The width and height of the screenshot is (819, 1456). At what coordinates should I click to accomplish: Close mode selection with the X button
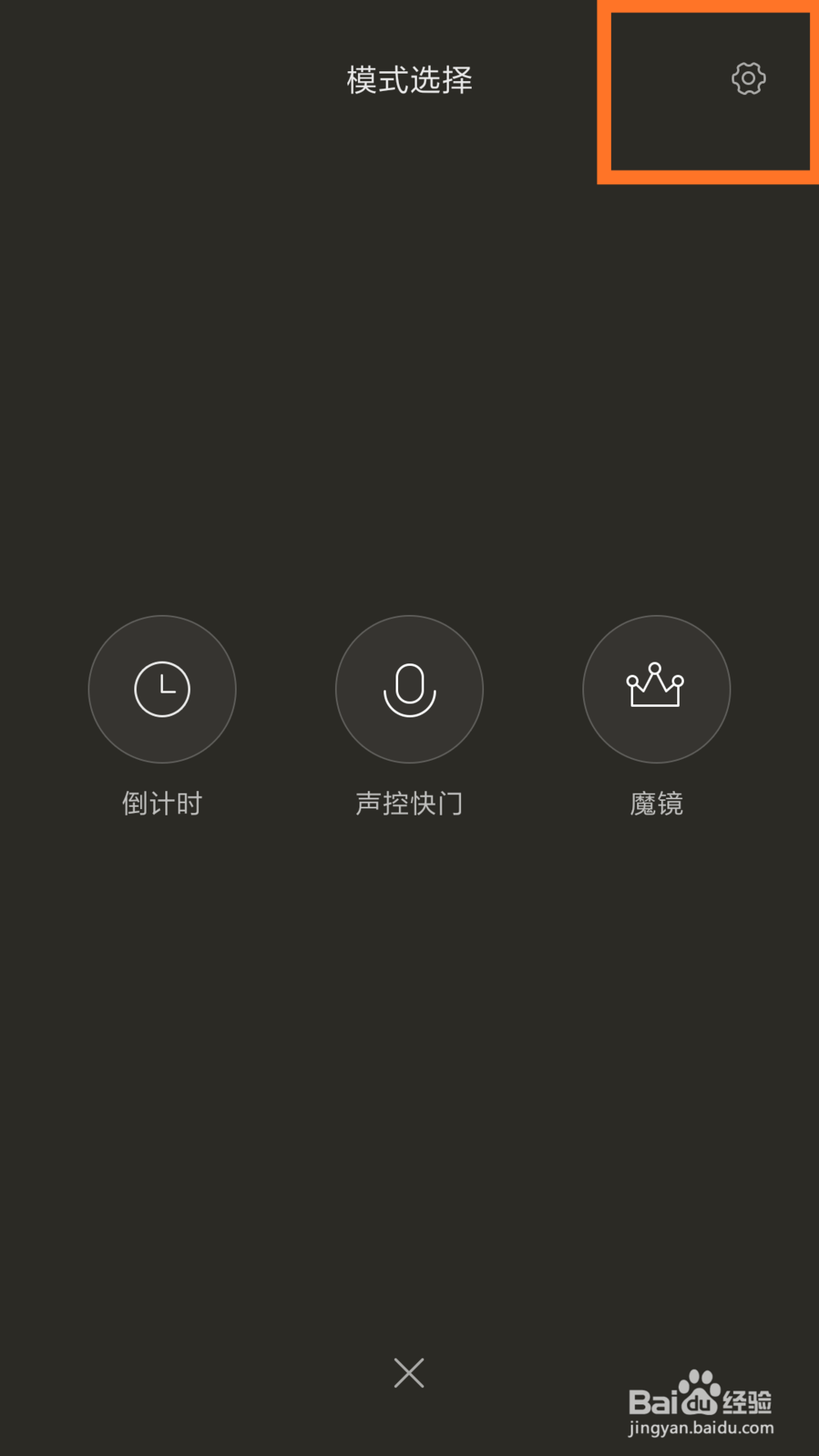pos(409,1372)
